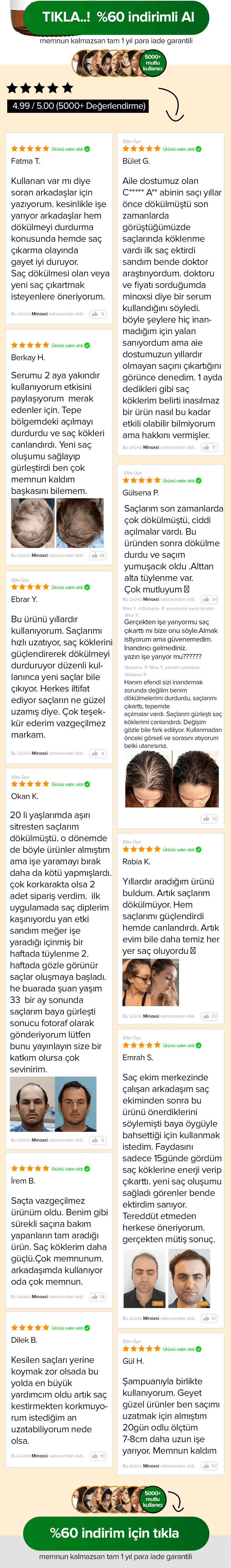The width and height of the screenshot is (231, 1568).
Task: View the photo in Rabia K.'s review
Action: point(142,982)
